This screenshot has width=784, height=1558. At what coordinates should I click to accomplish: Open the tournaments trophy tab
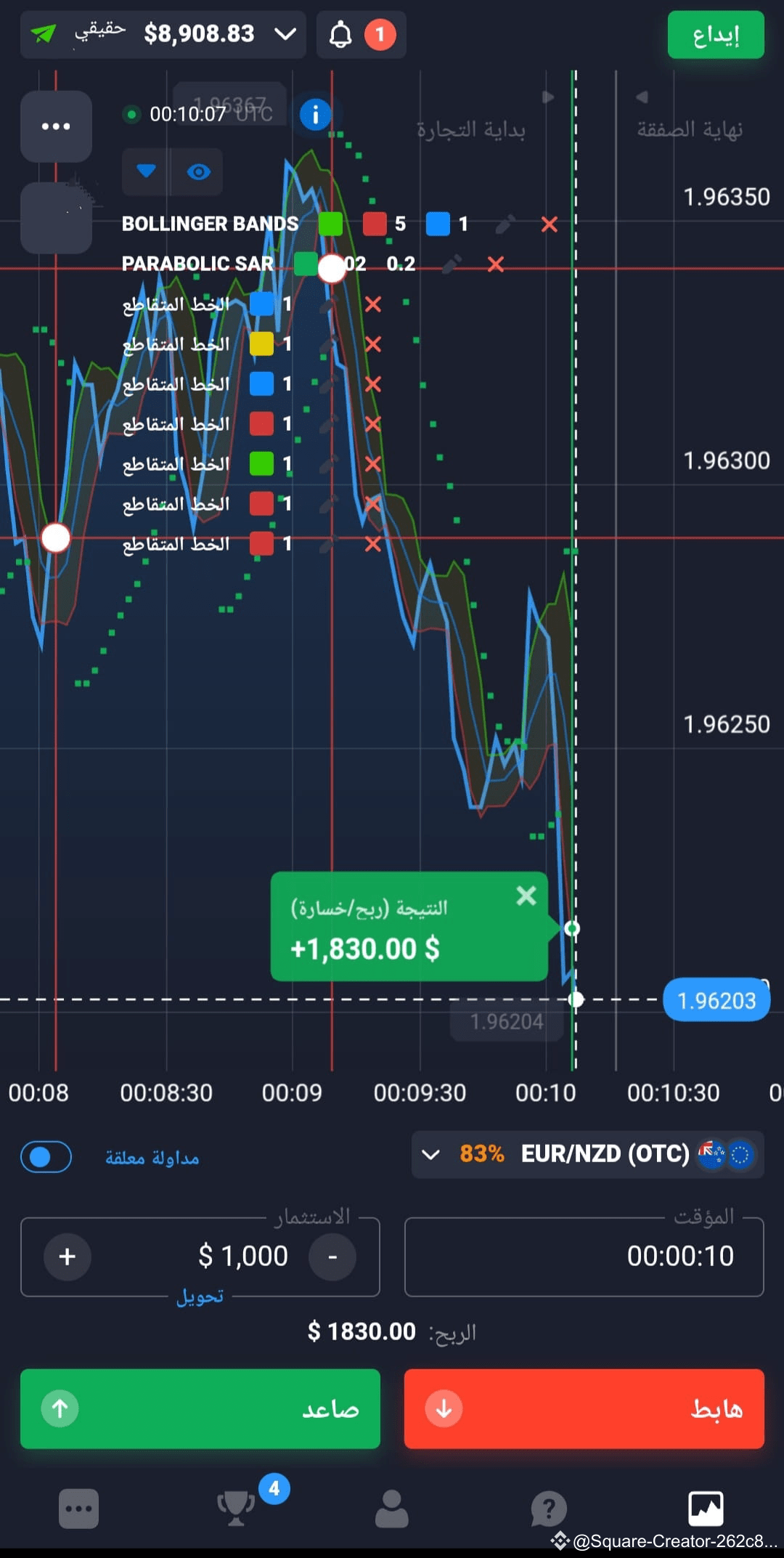(236, 1508)
